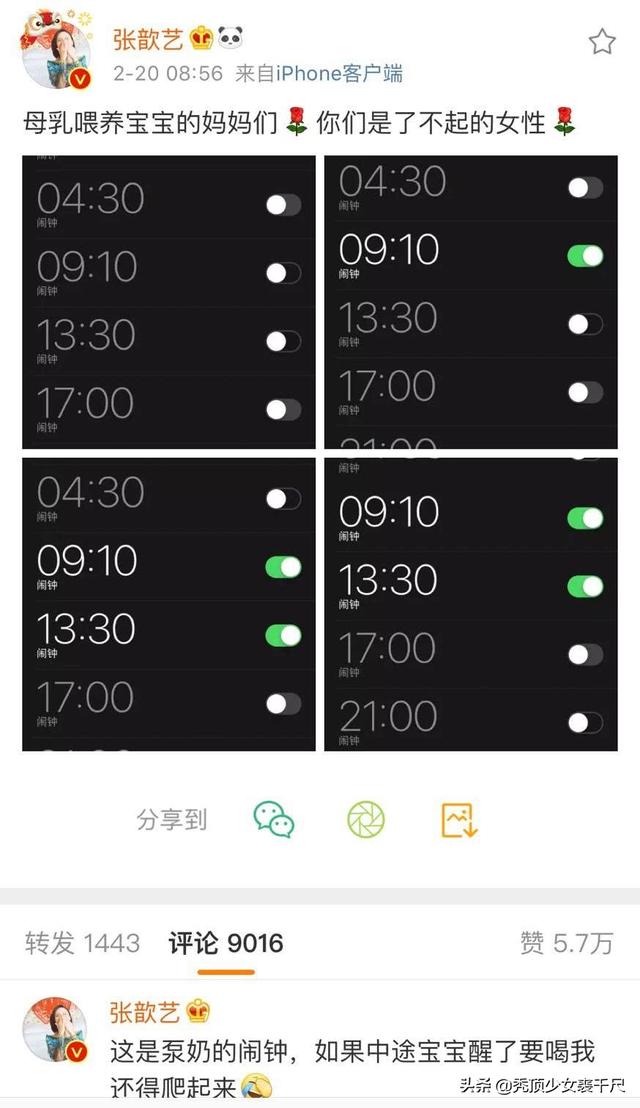The height and width of the screenshot is (1108, 640).
Task: Save the post as an image
Action: tap(460, 819)
